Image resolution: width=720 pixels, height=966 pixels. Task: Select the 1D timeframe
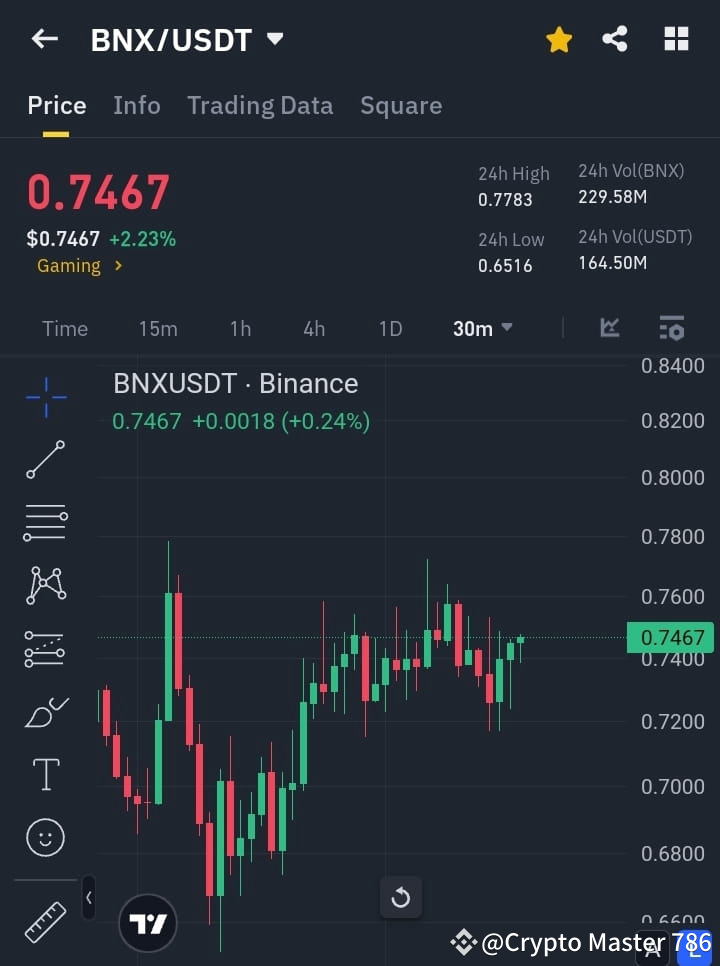[390, 328]
